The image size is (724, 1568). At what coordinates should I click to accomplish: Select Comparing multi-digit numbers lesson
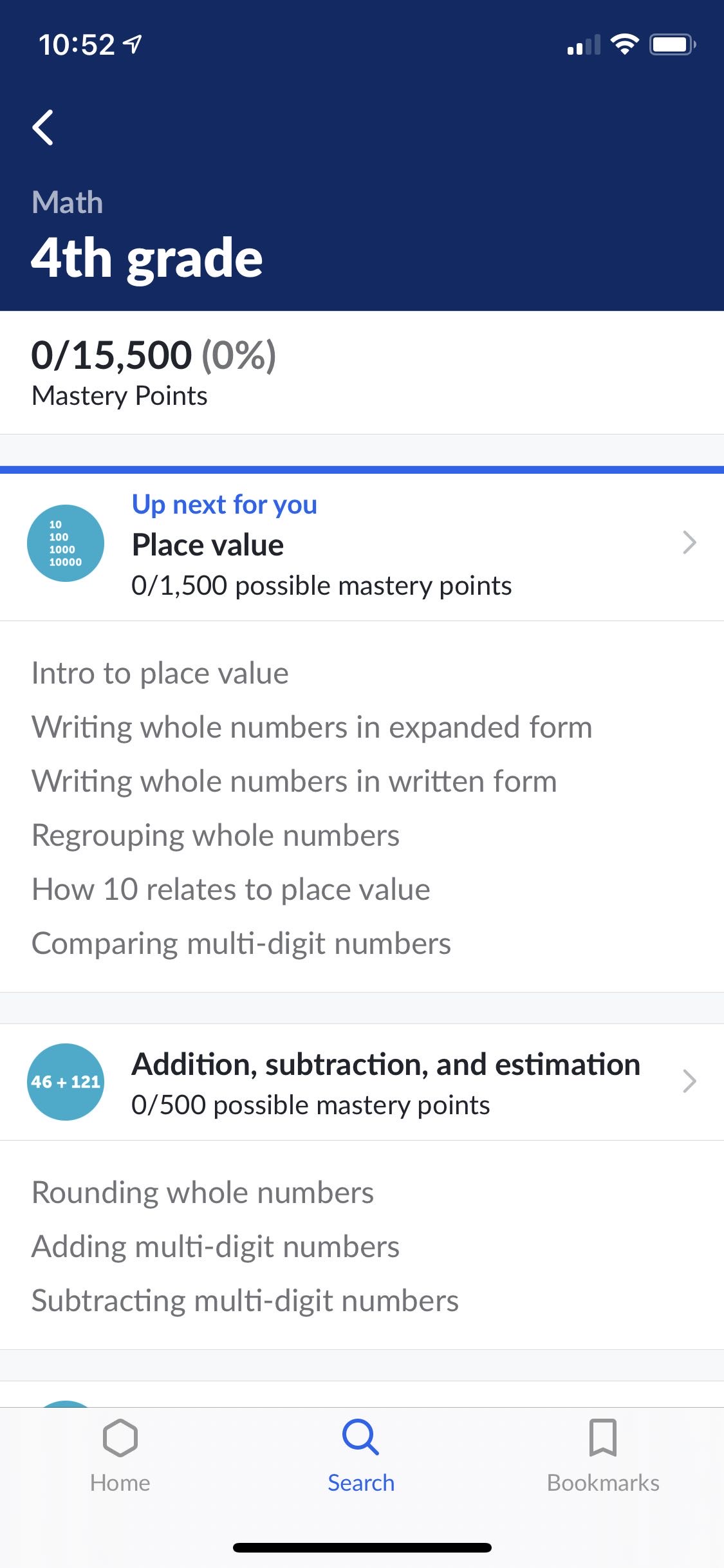241,944
